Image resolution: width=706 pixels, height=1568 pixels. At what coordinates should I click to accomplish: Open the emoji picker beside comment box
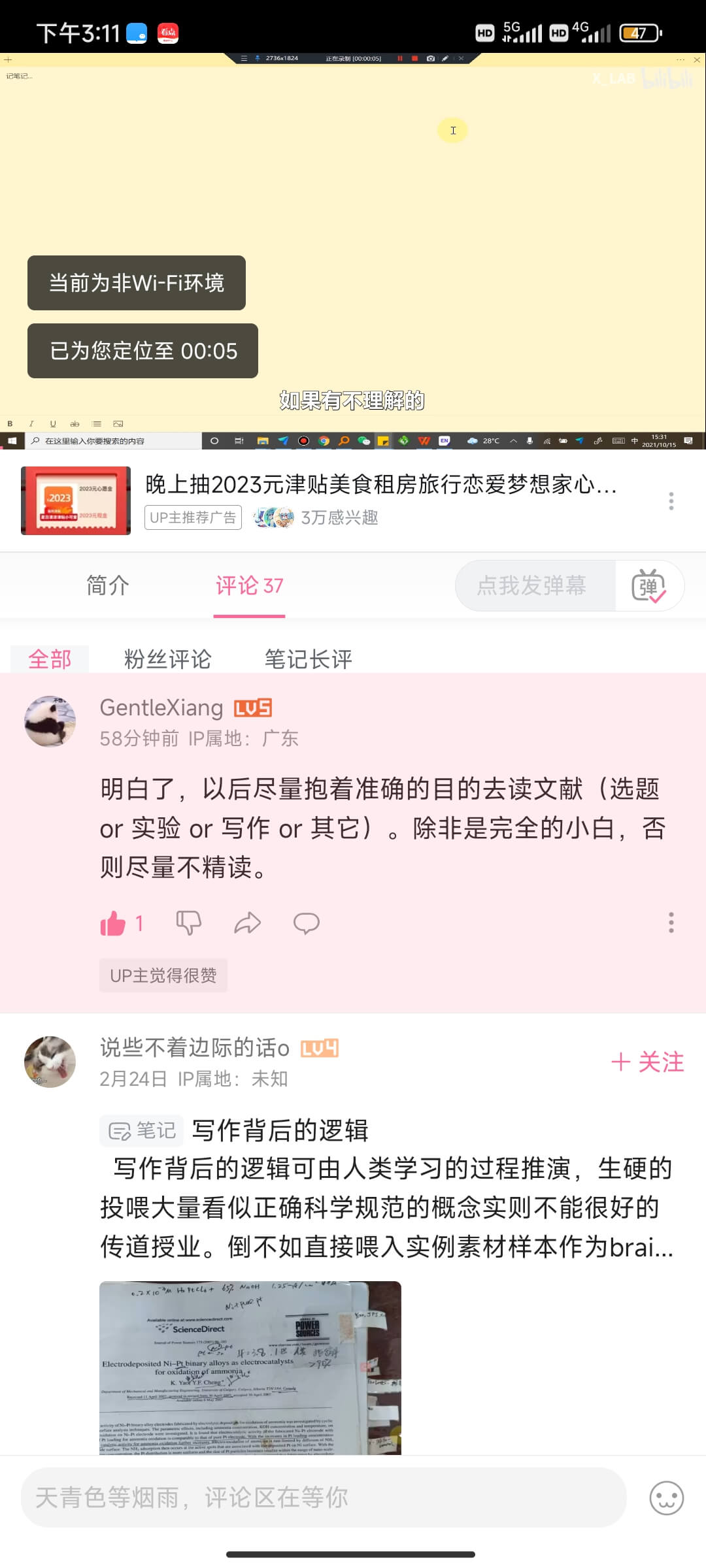coord(667,1497)
